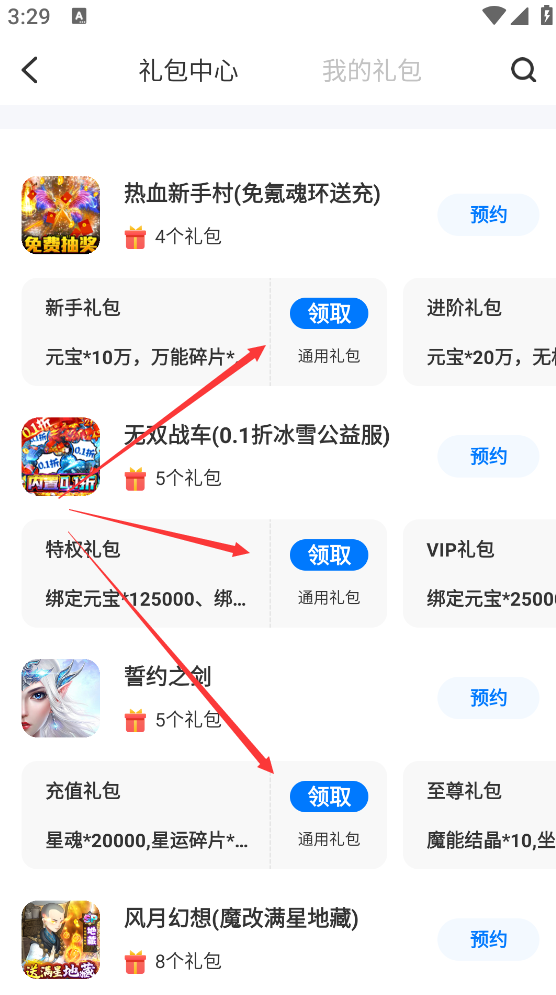Open the search magnifier icon

coord(524,70)
